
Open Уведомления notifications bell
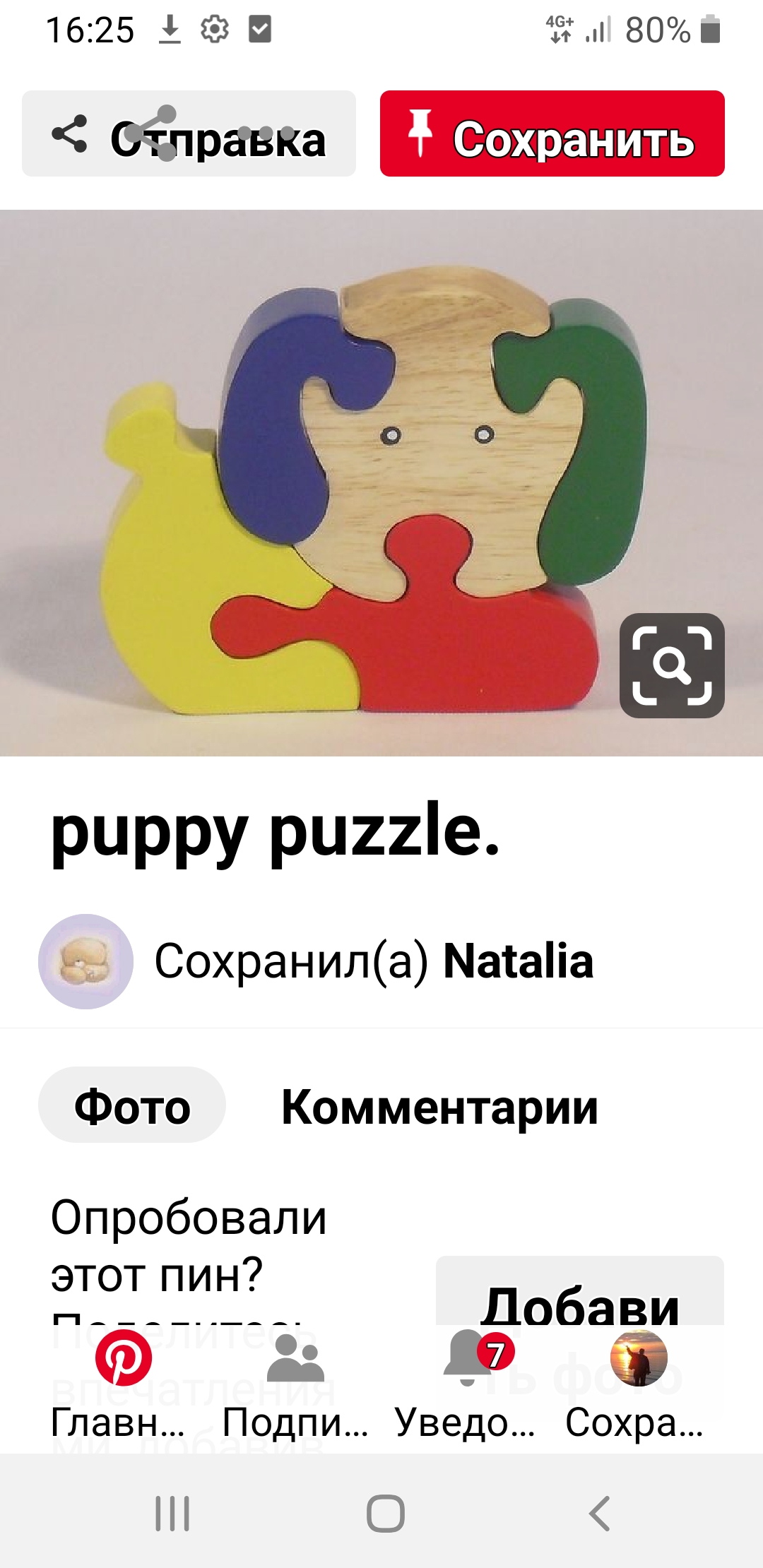(x=466, y=1383)
